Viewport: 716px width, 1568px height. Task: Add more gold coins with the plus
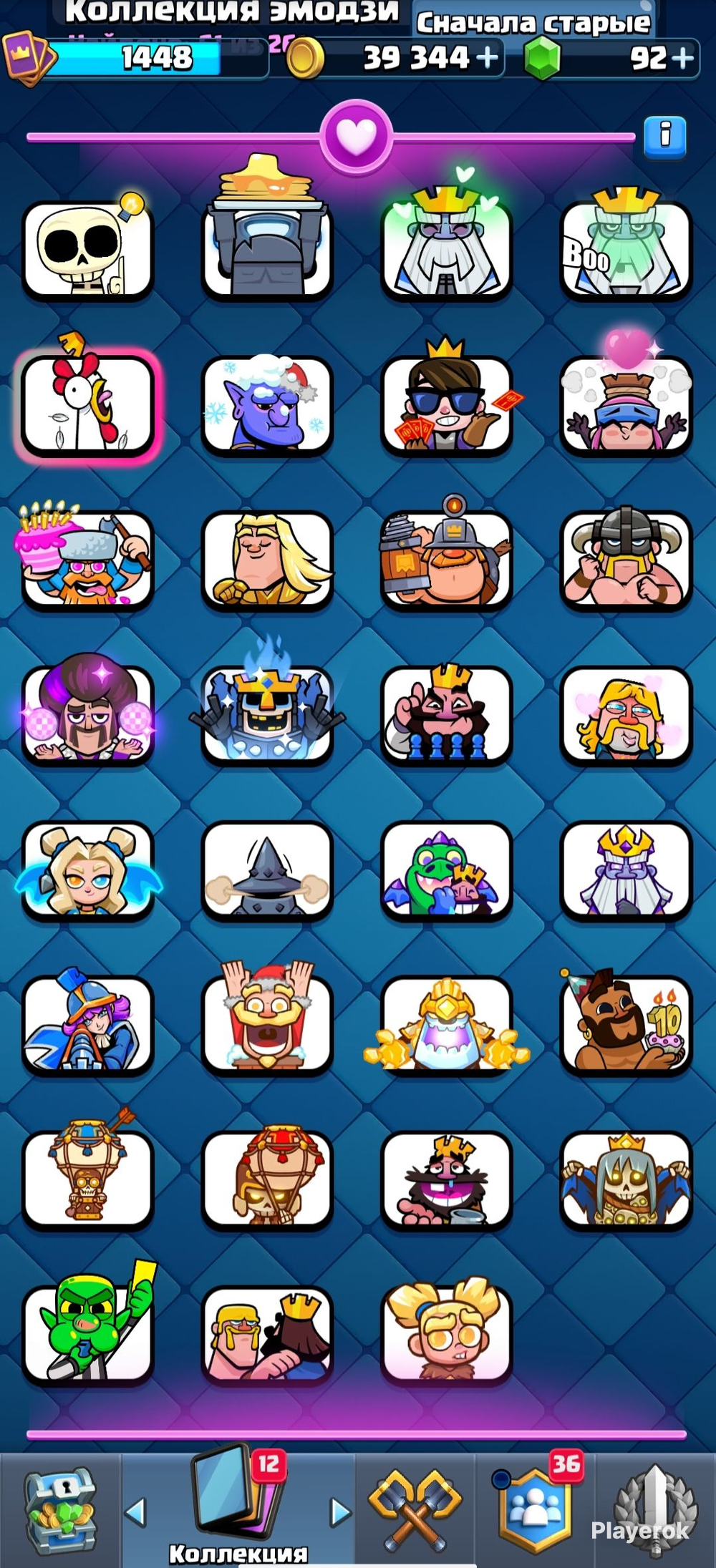pyautogui.click(x=487, y=58)
